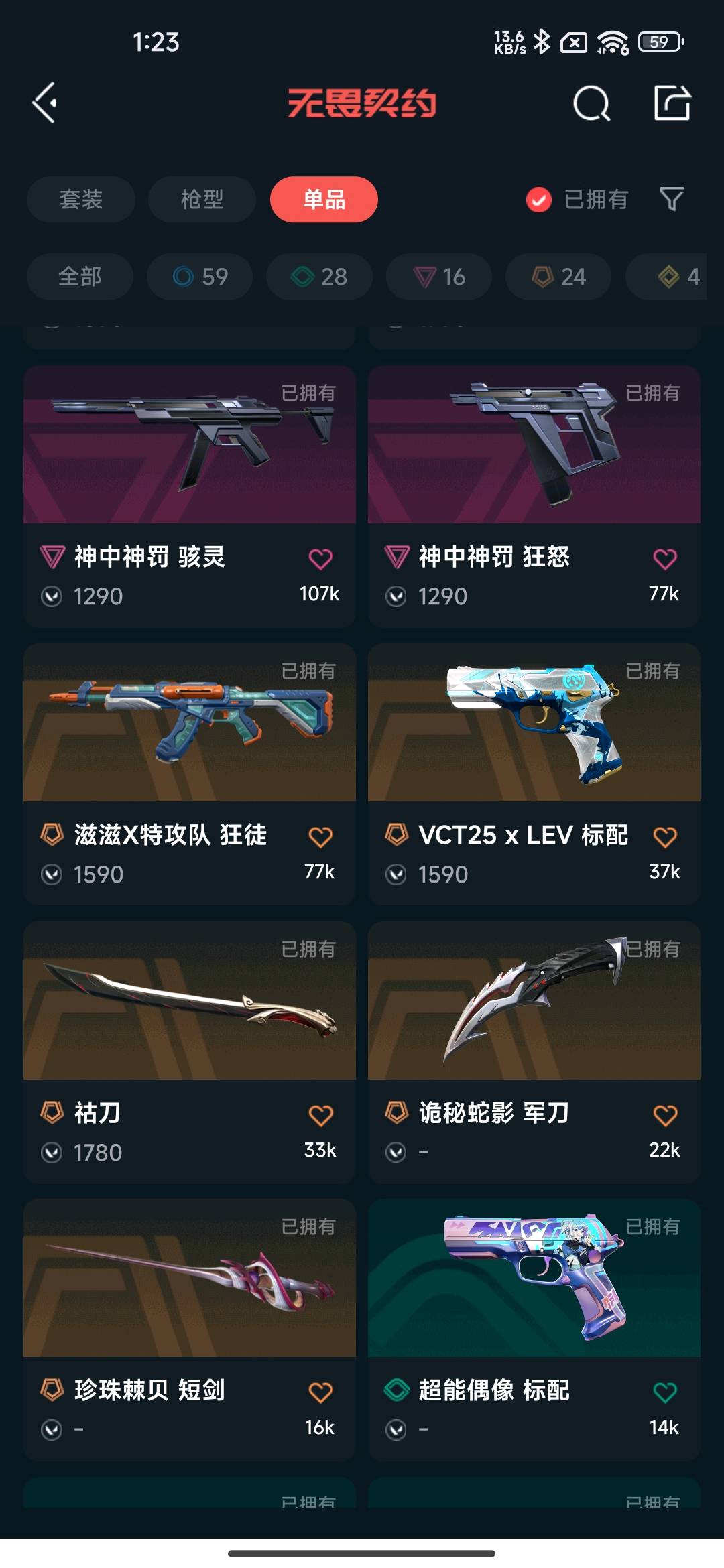724x1568 pixels.
Task: Go back using the top-left arrow
Action: tap(45, 103)
